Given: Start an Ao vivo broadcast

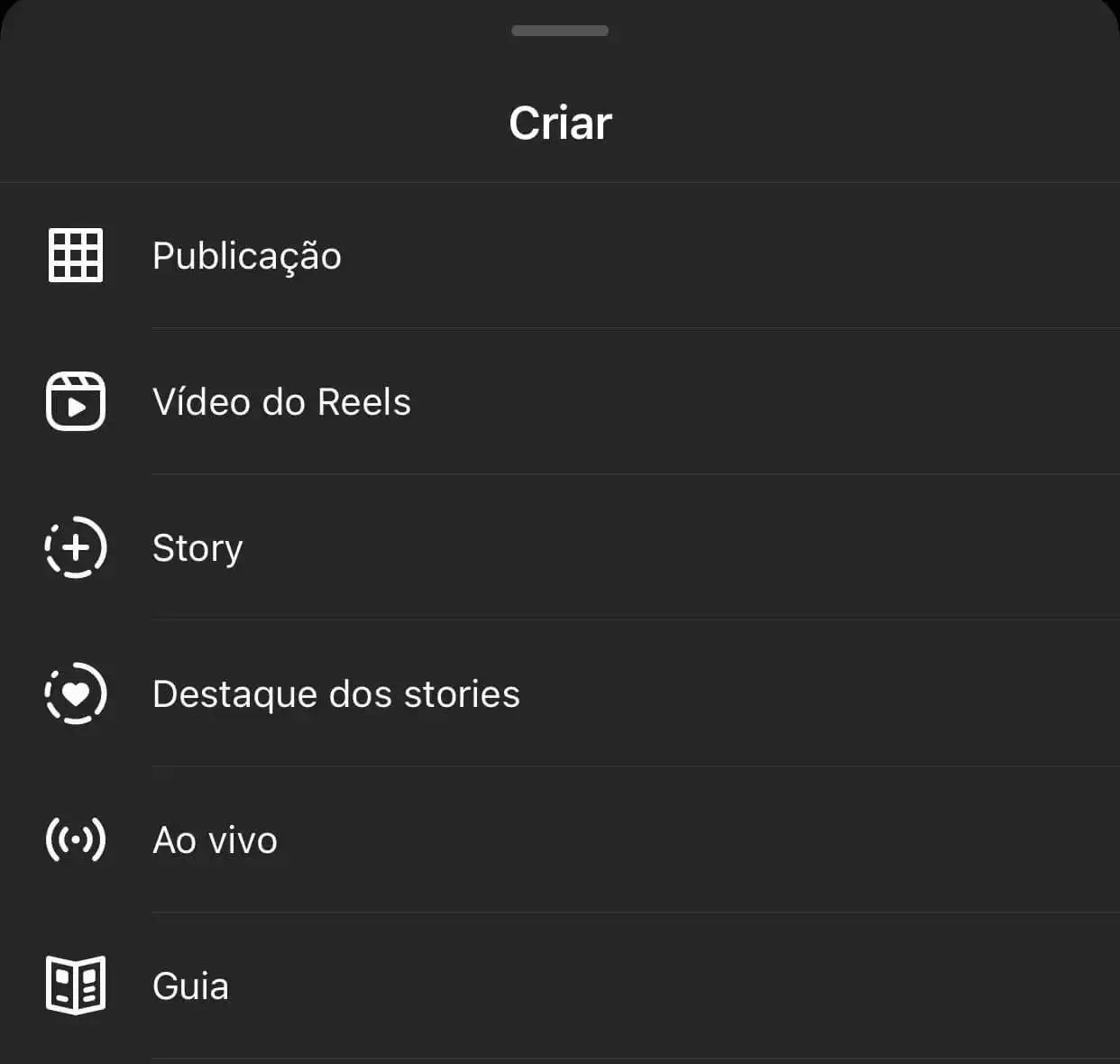Looking at the screenshot, I should tap(215, 840).
